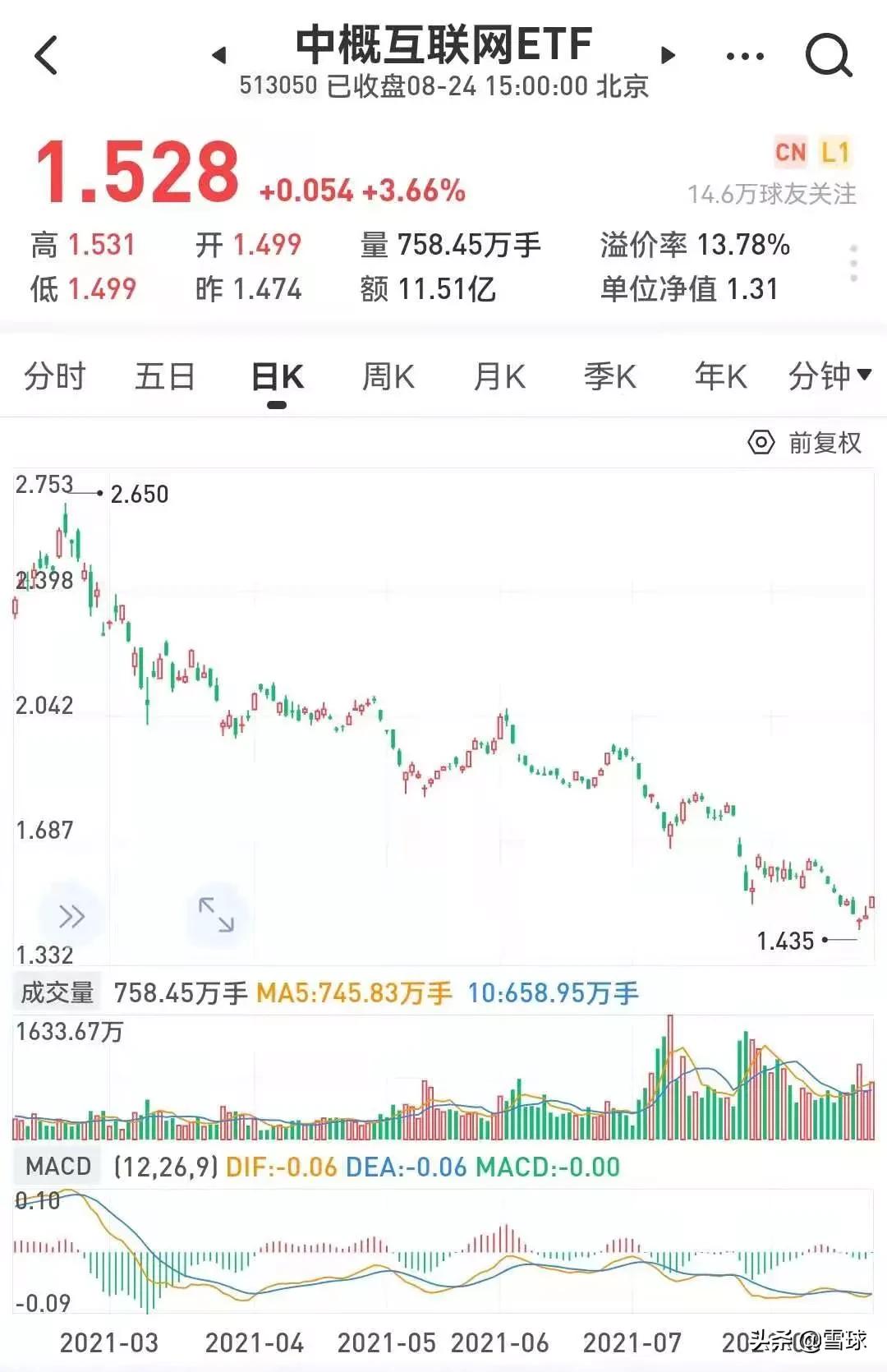
Task: Tap the back arrow to exit quote page
Action: click(47, 56)
